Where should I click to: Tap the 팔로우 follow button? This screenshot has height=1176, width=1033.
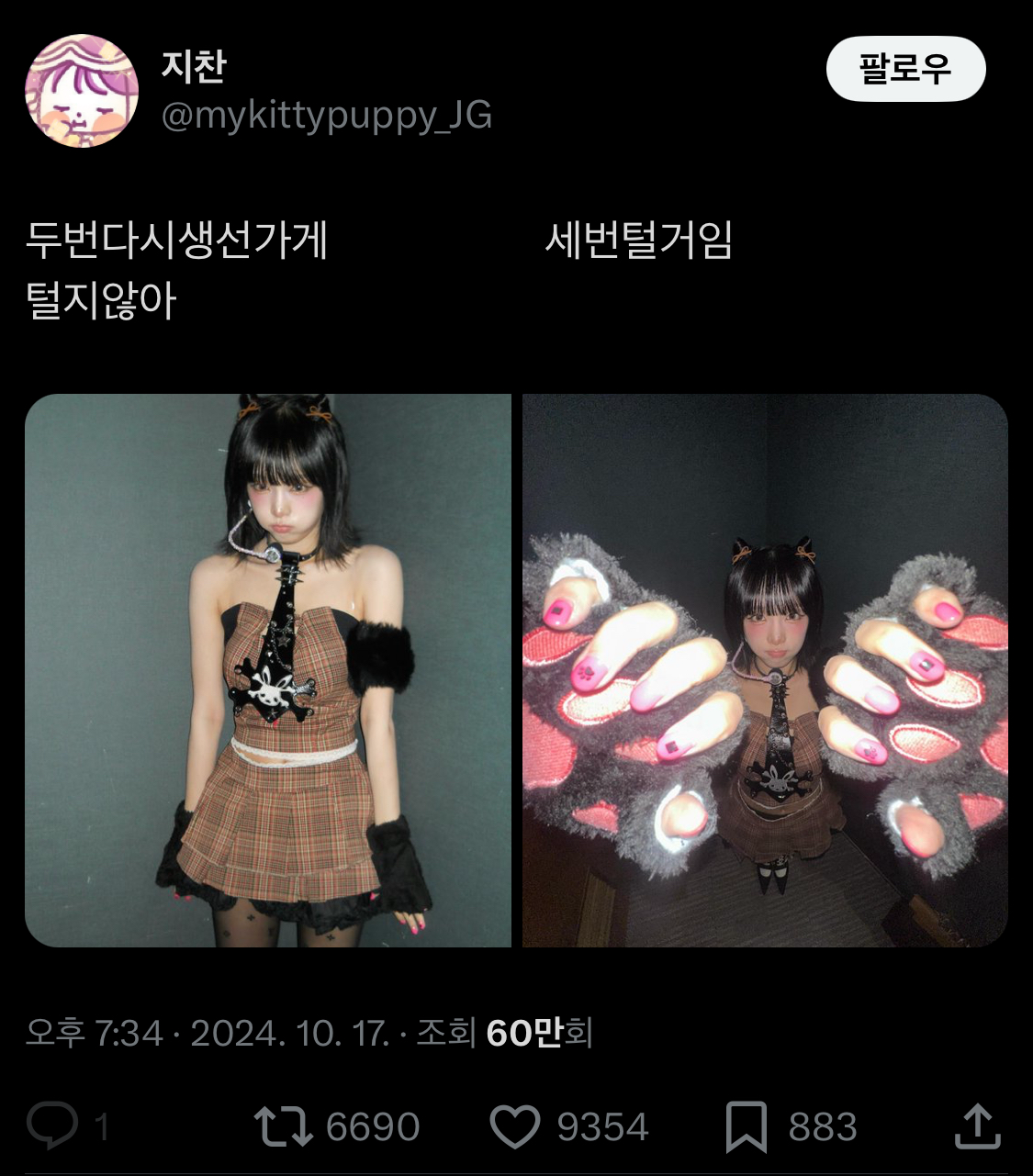pyautogui.click(x=905, y=69)
